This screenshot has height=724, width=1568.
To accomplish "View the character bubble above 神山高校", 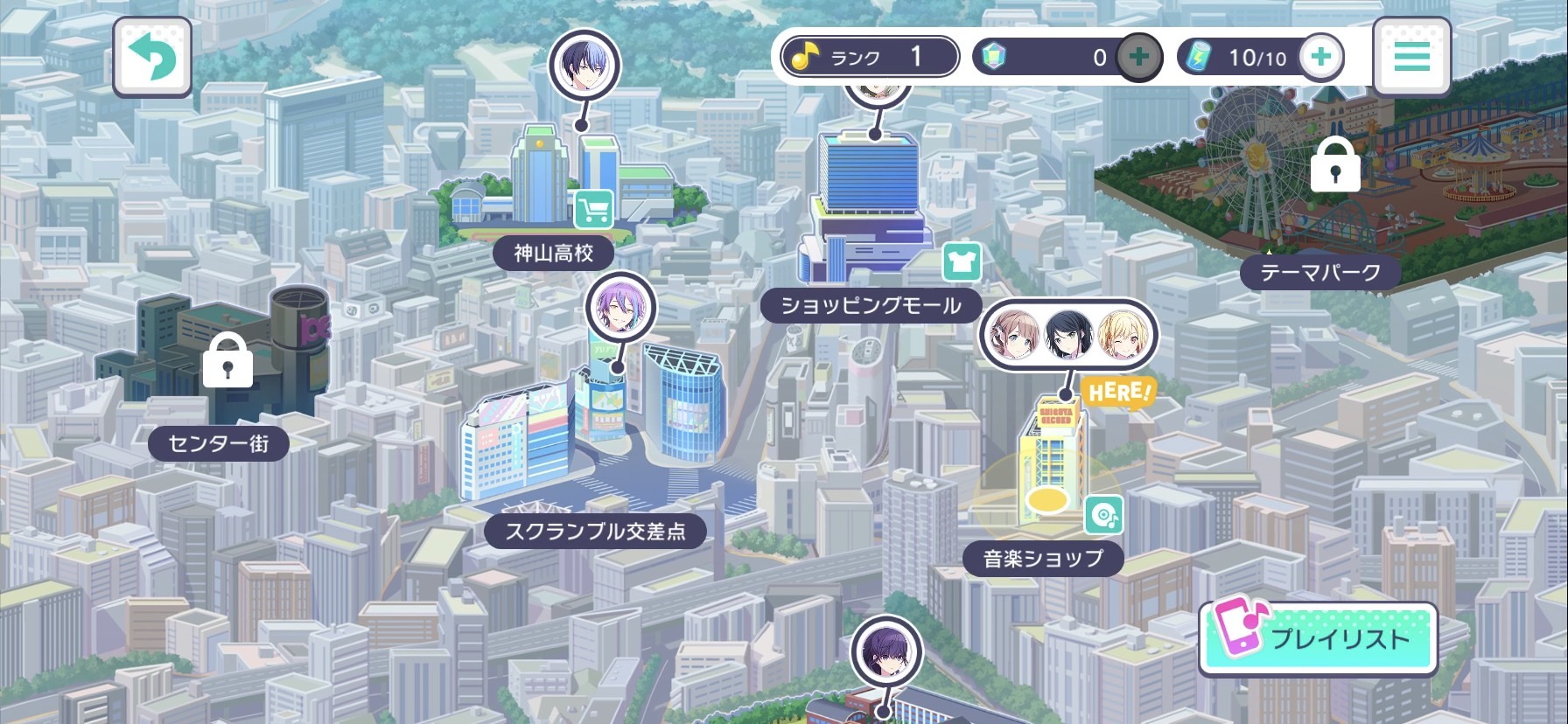I will pyautogui.click(x=584, y=66).
